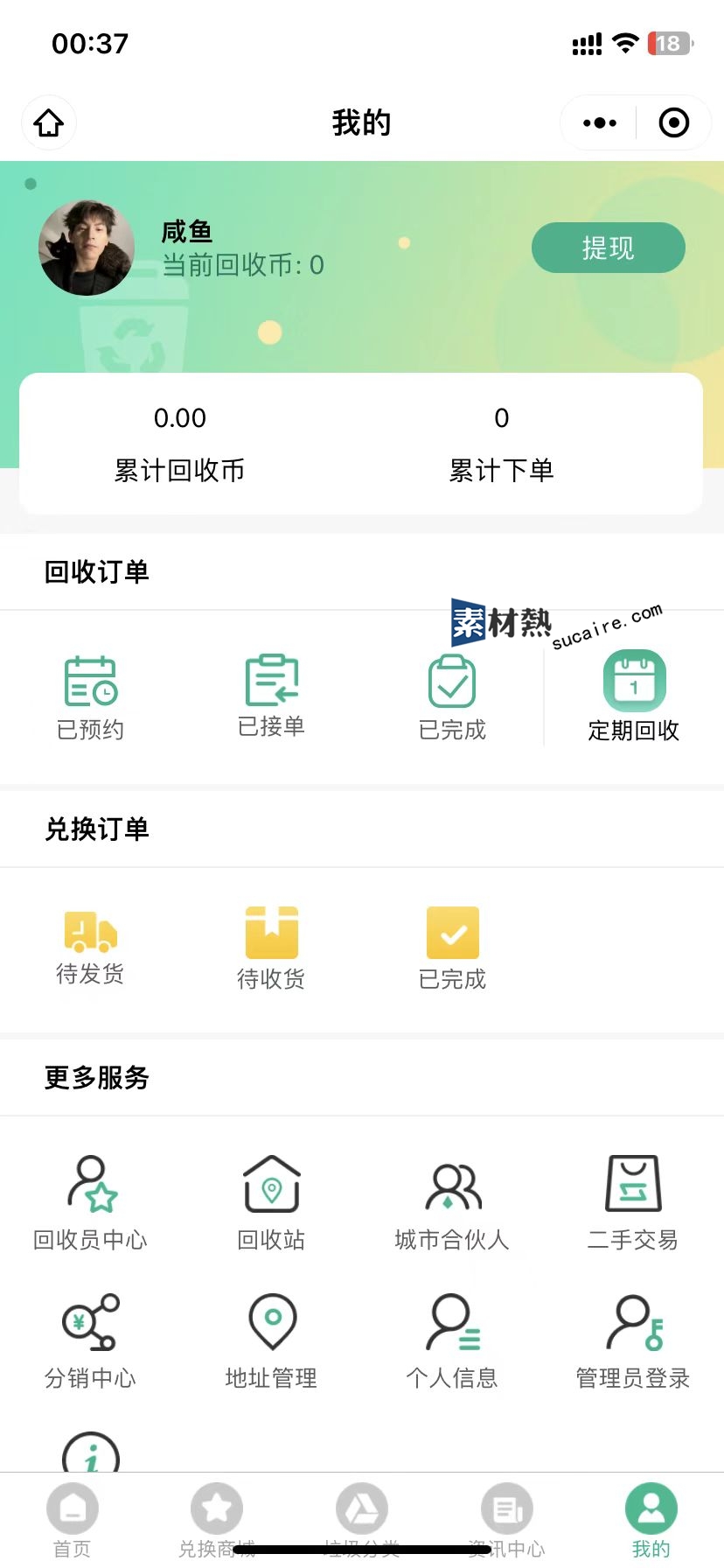
Task: Tap the 提现 withdraw button
Action: pyautogui.click(x=608, y=248)
